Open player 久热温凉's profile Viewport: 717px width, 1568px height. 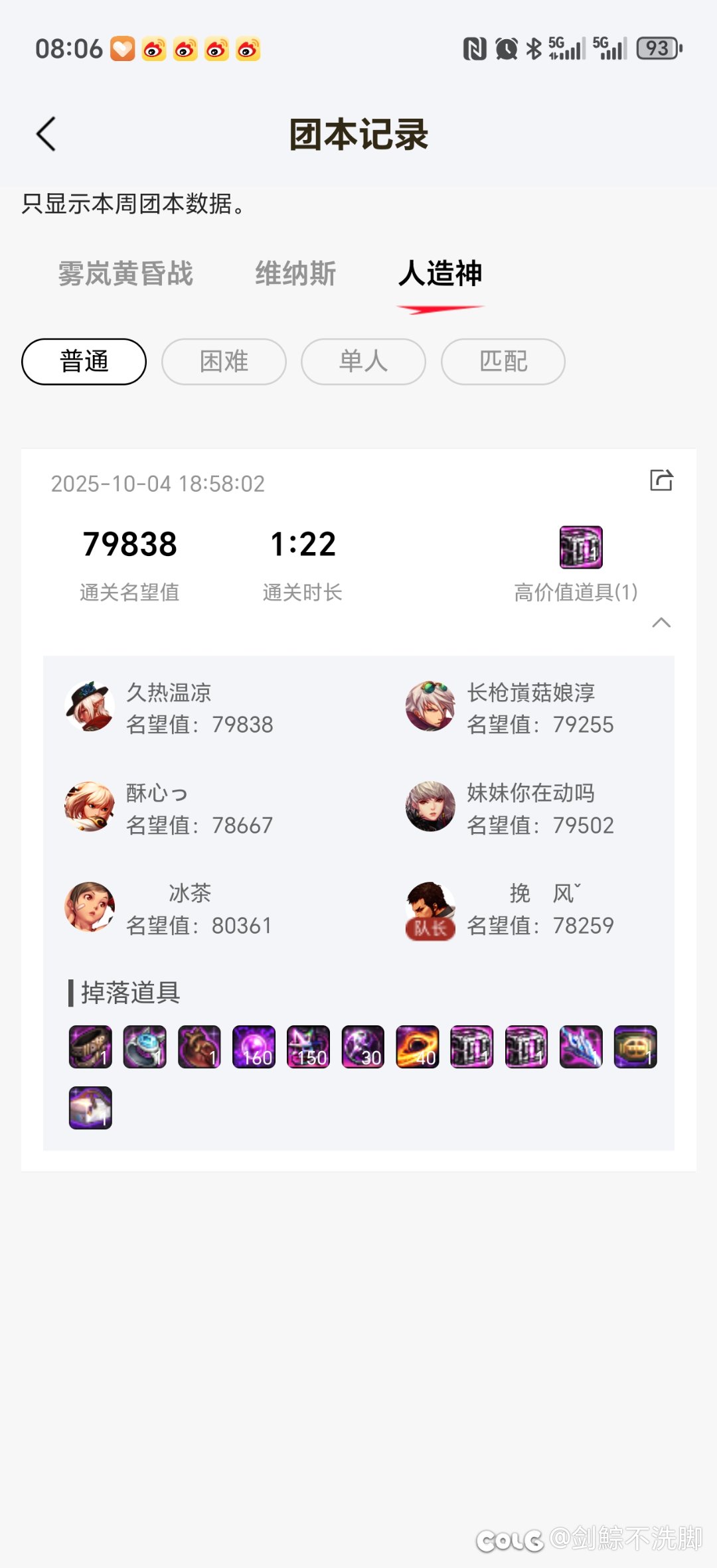(90, 707)
